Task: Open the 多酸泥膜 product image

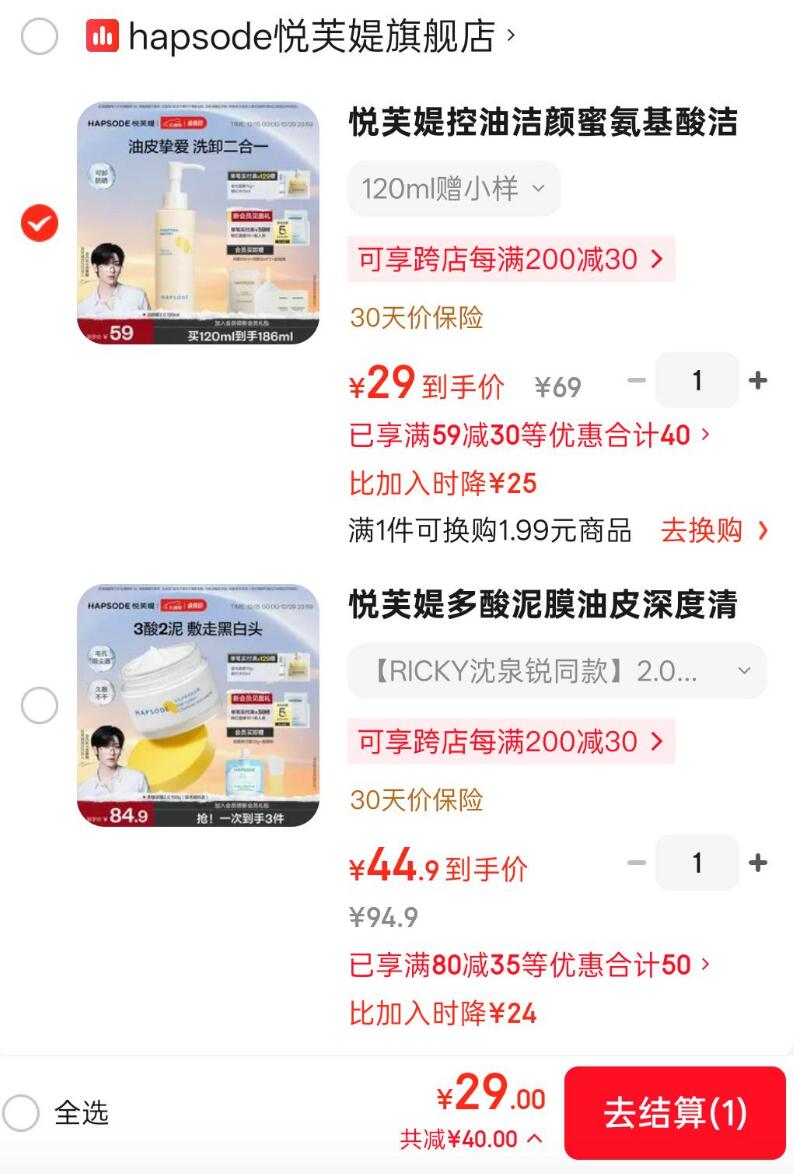Action: tap(198, 706)
